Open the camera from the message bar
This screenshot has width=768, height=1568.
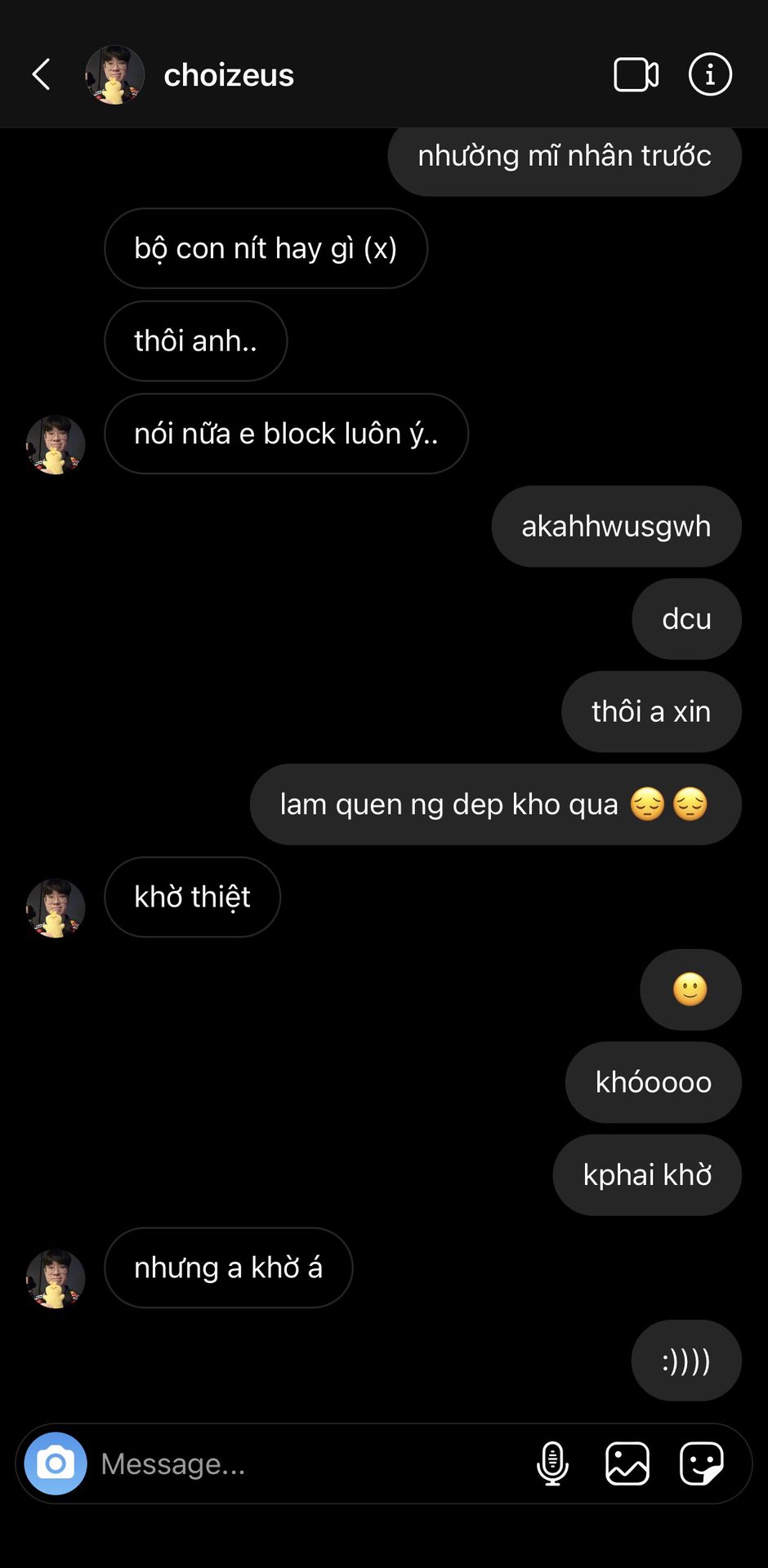pos(56,1463)
